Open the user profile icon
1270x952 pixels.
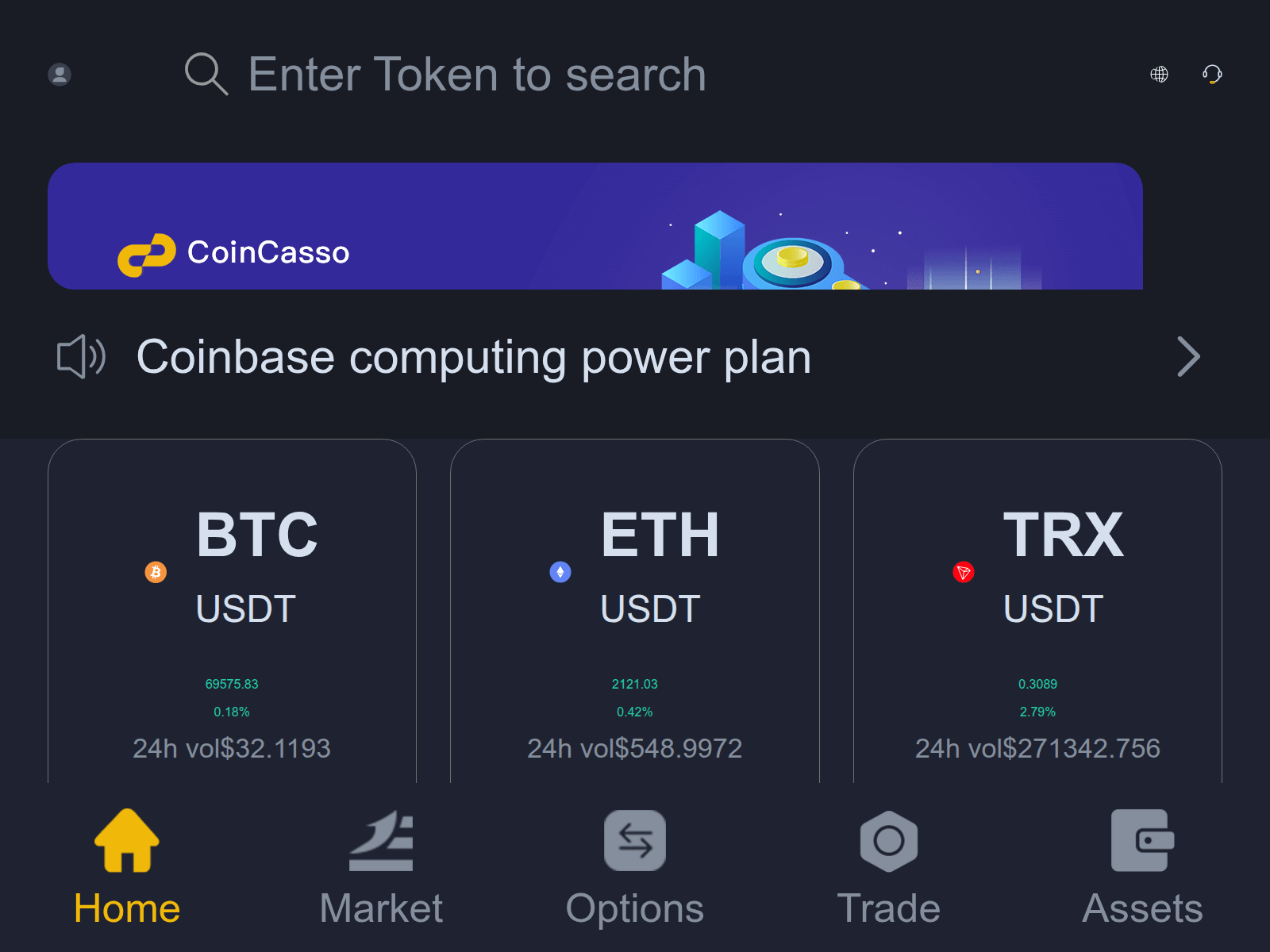click(60, 75)
